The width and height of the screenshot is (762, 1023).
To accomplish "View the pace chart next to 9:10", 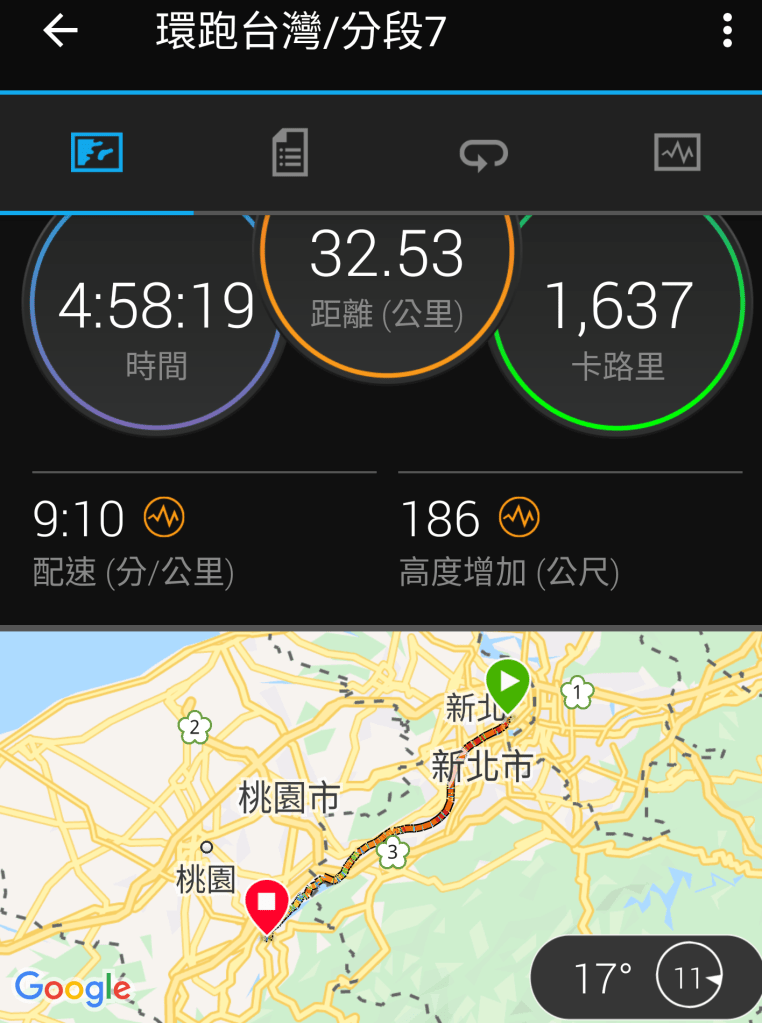I will pyautogui.click(x=165, y=518).
